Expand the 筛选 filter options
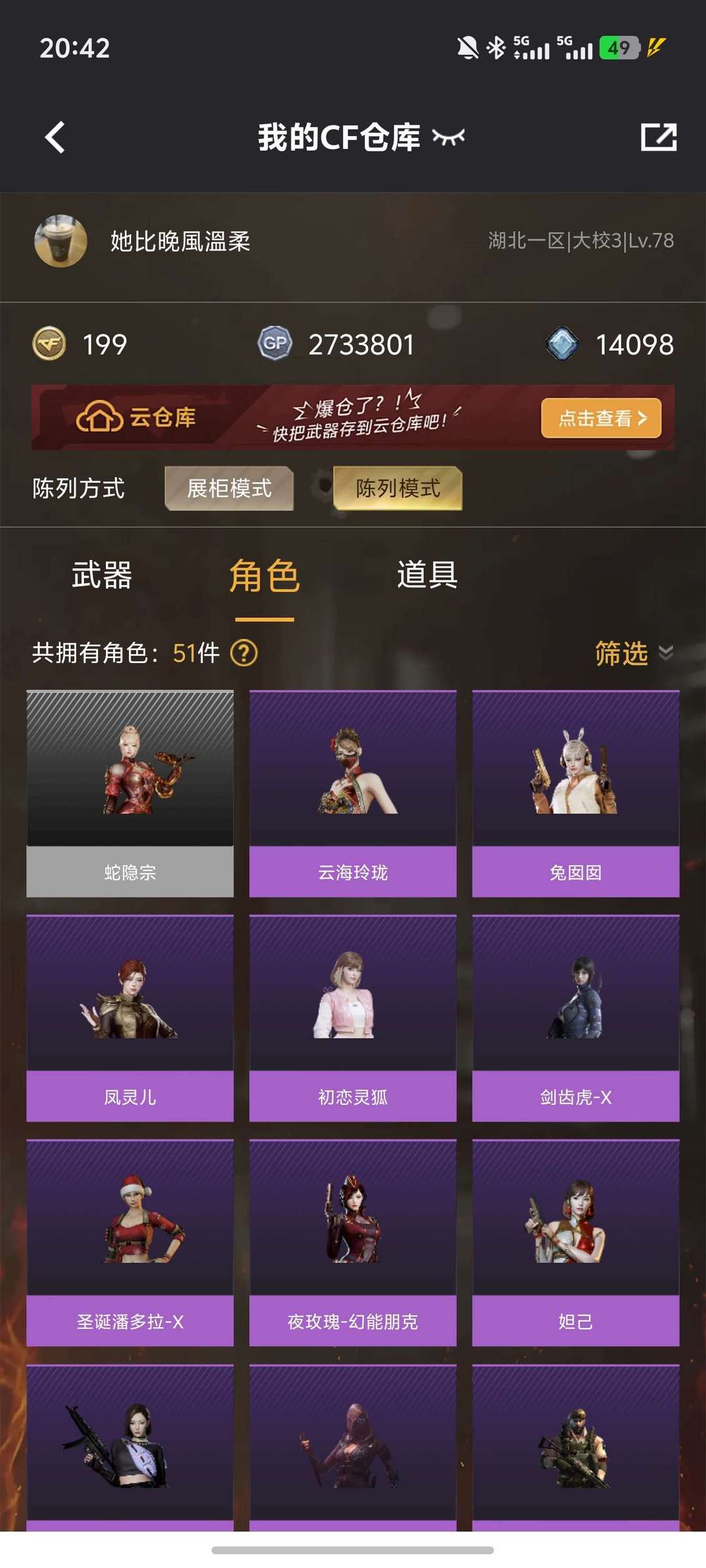This screenshot has height=1568, width=706. [x=622, y=653]
